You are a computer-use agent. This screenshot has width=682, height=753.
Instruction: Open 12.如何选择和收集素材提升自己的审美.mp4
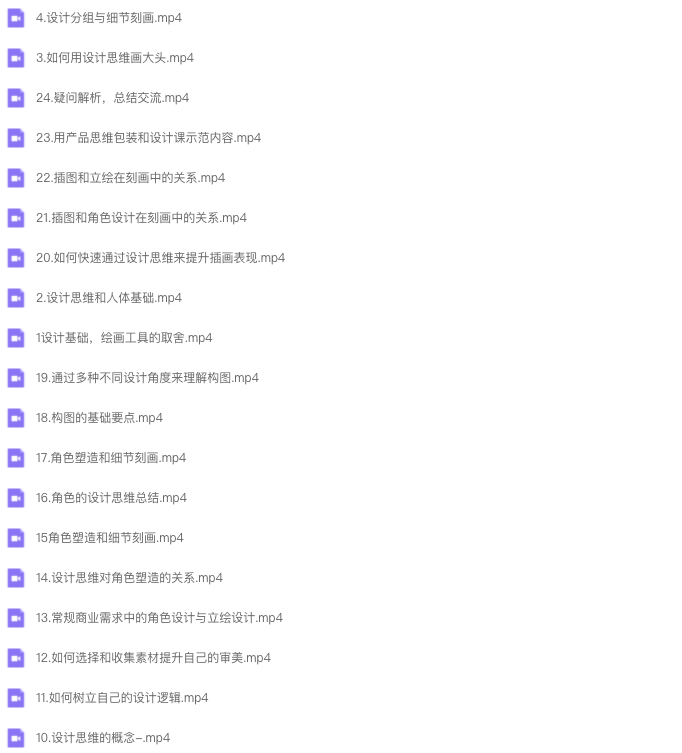click(153, 658)
